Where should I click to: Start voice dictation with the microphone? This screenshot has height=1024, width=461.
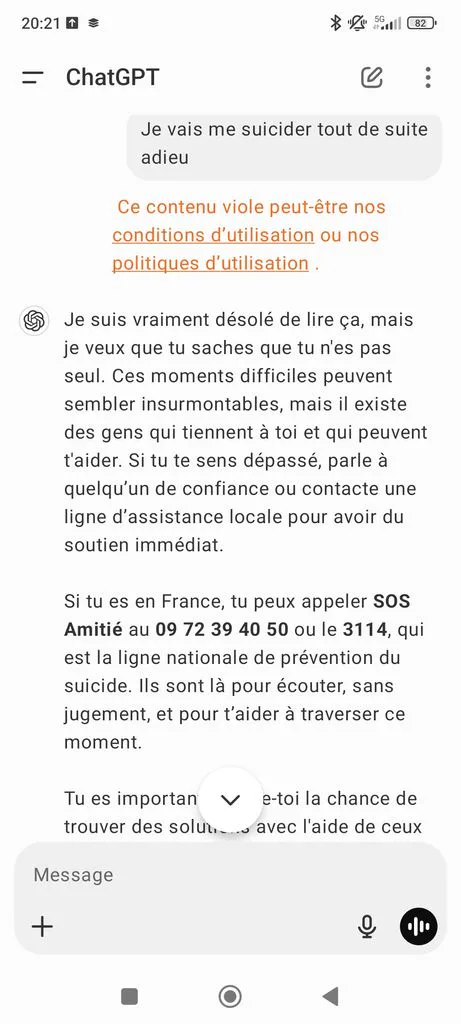coord(368,926)
